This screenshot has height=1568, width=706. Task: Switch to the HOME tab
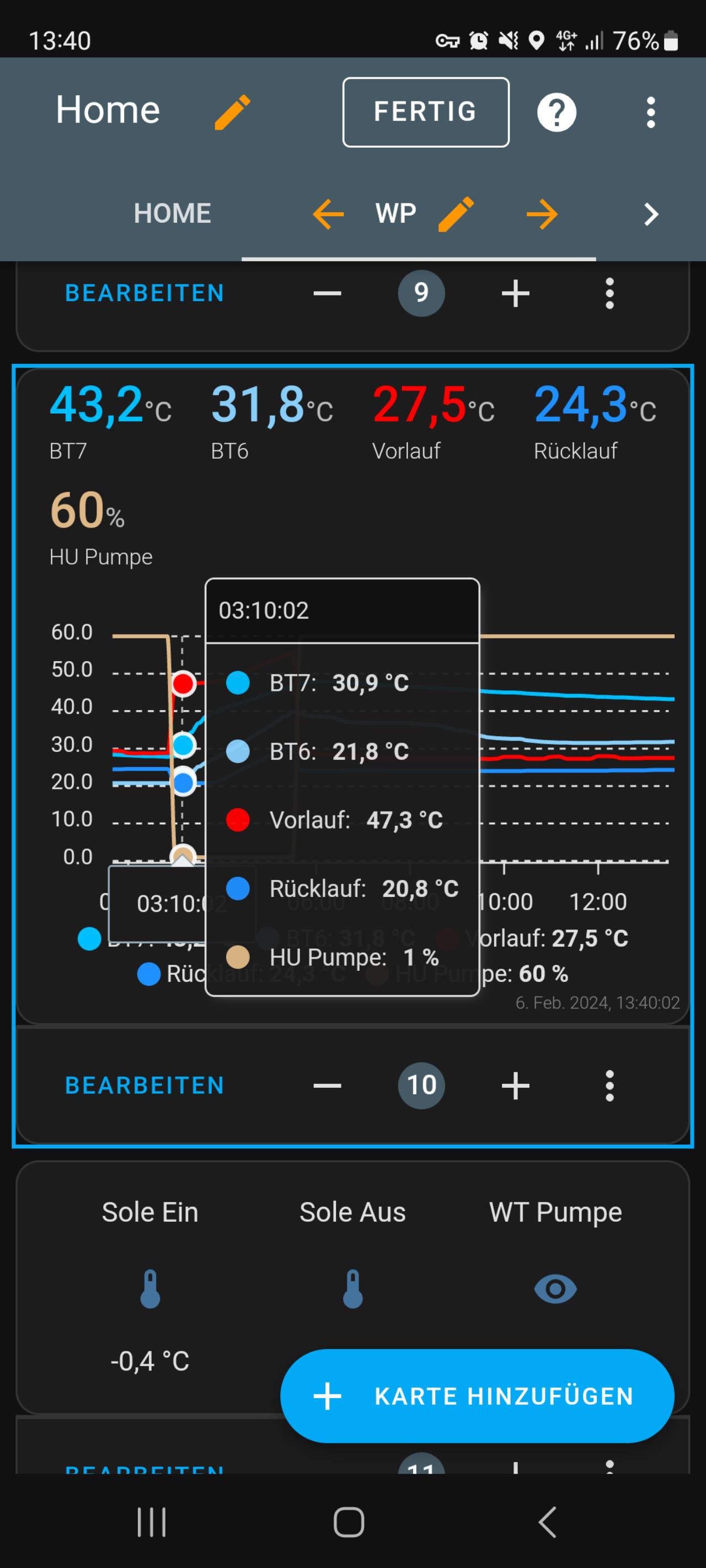tap(173, 214)
